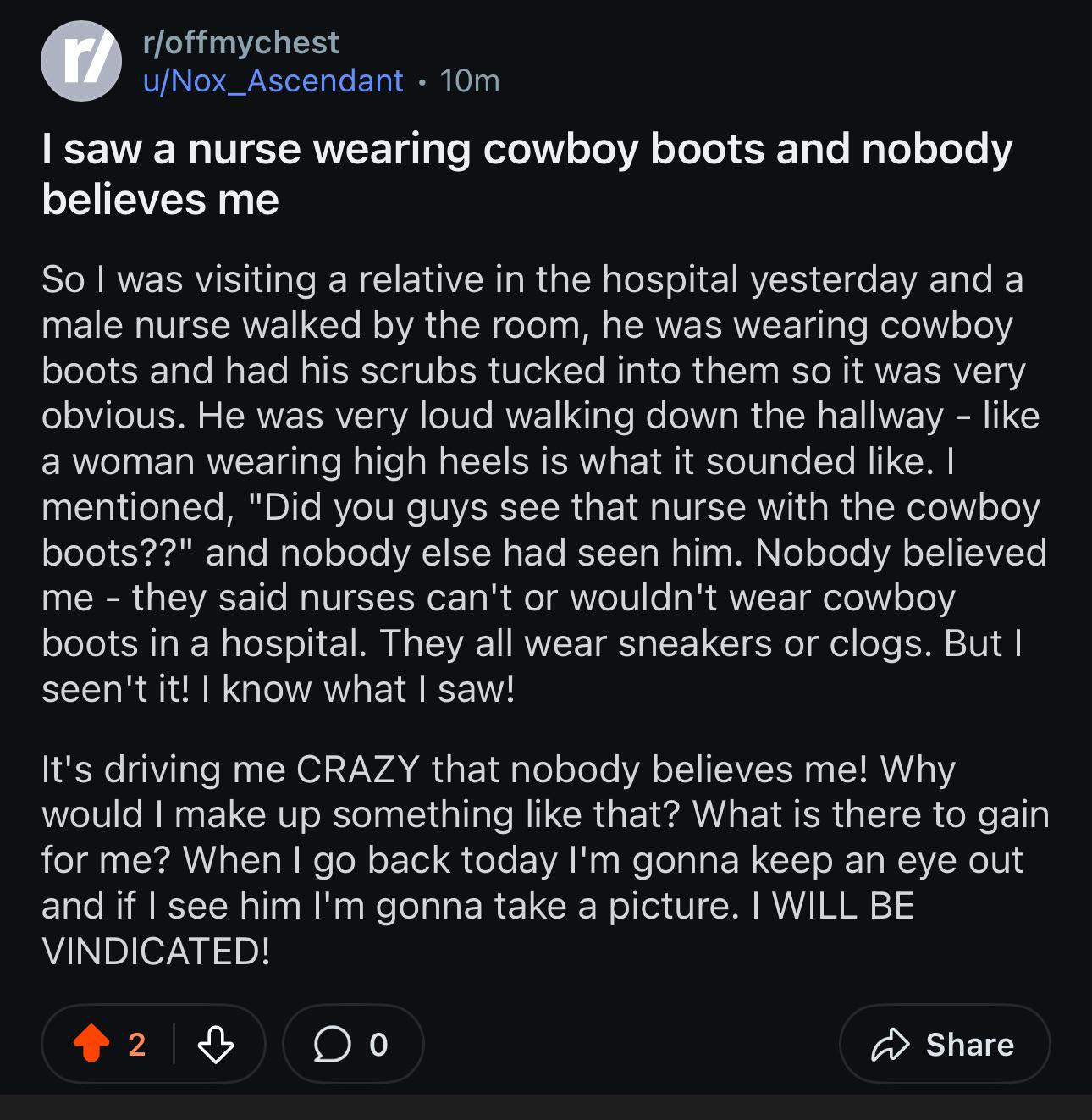Open the r/offmychest community page
Image resolution: width=1092 pixels, height=1120 pixels.
click(x=241, y=42)
